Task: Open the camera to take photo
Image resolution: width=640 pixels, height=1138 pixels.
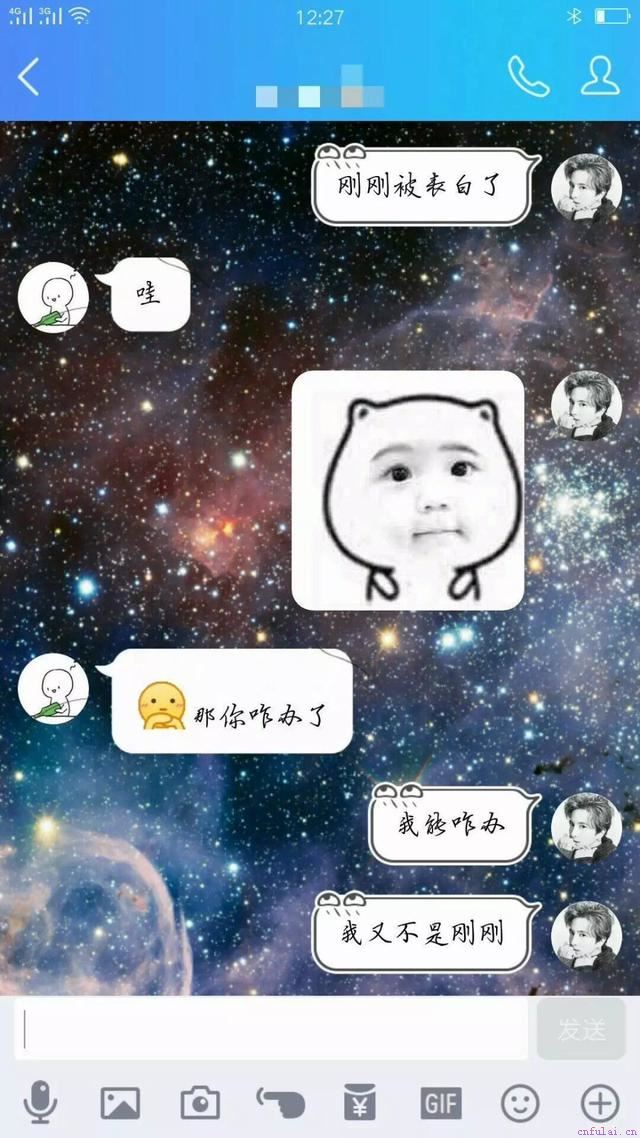Action: point(200,1103)
